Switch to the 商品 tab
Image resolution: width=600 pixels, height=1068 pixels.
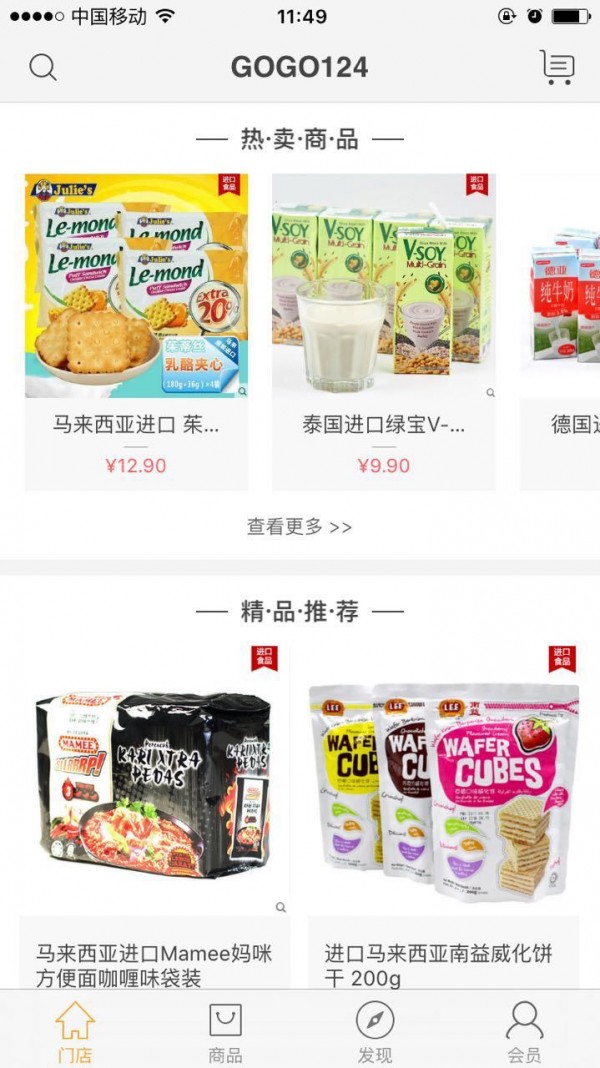(225, 1030)
